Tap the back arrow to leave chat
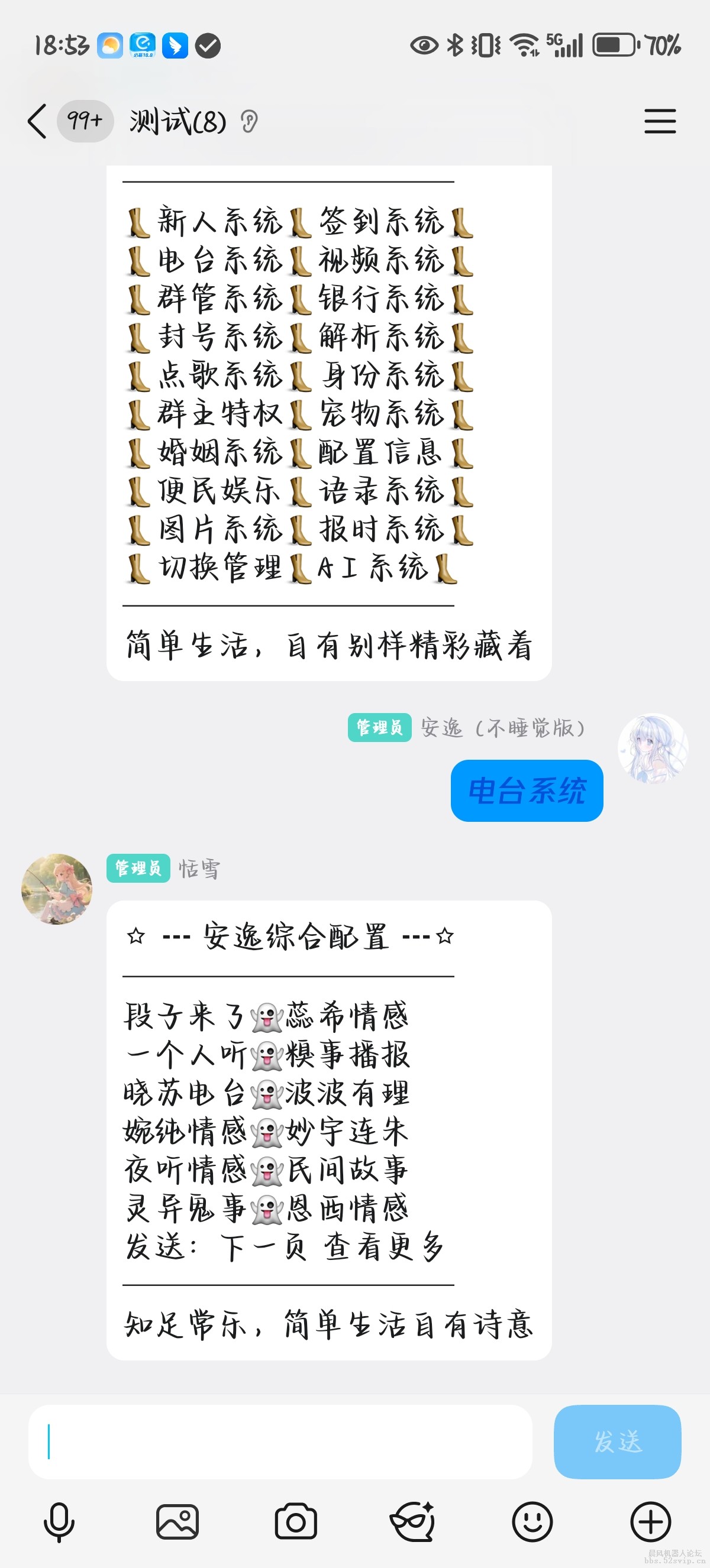Viewport: 710px width, 1568px height. (35, 122)
